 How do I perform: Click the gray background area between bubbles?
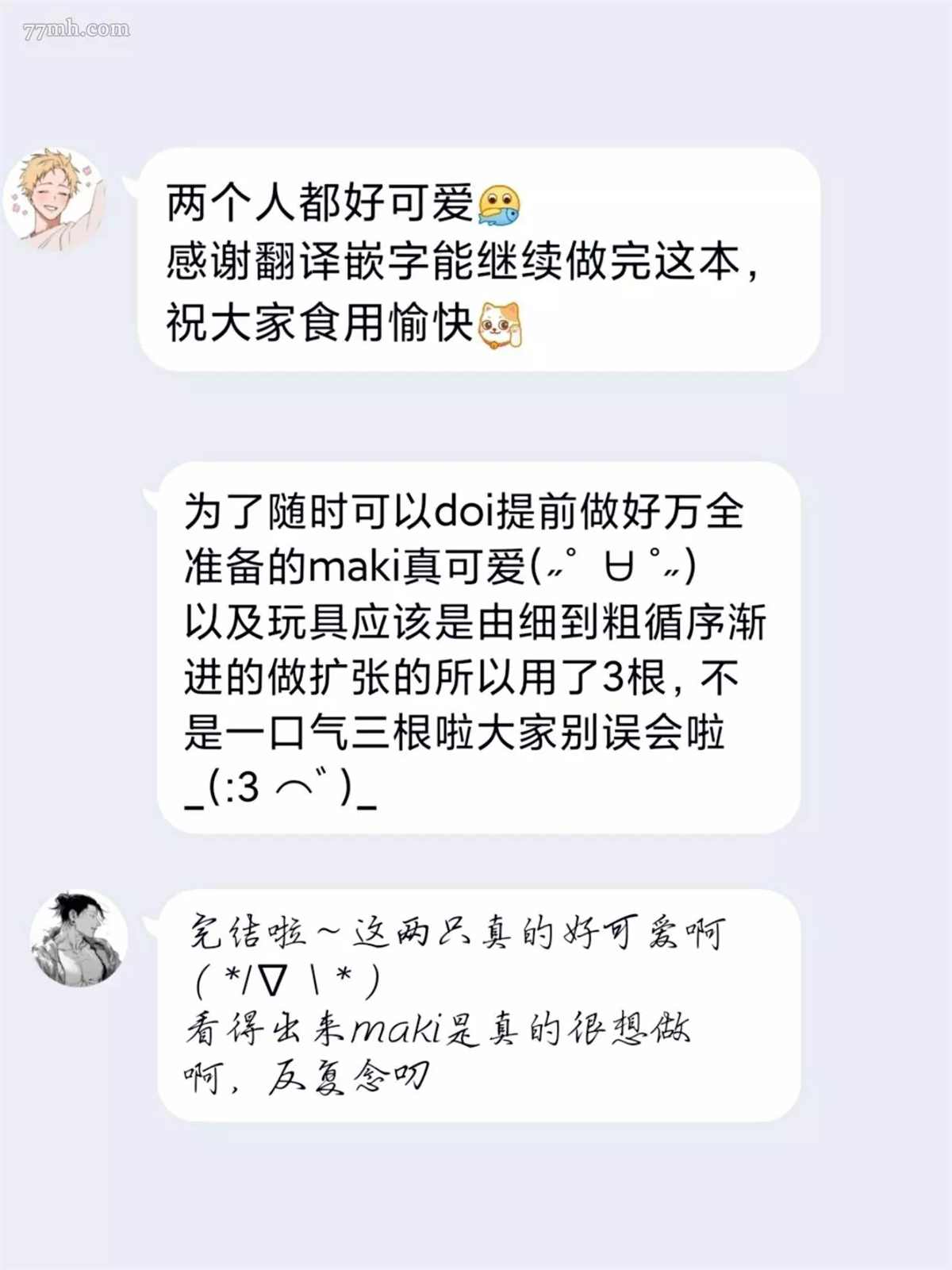point(476,421)
